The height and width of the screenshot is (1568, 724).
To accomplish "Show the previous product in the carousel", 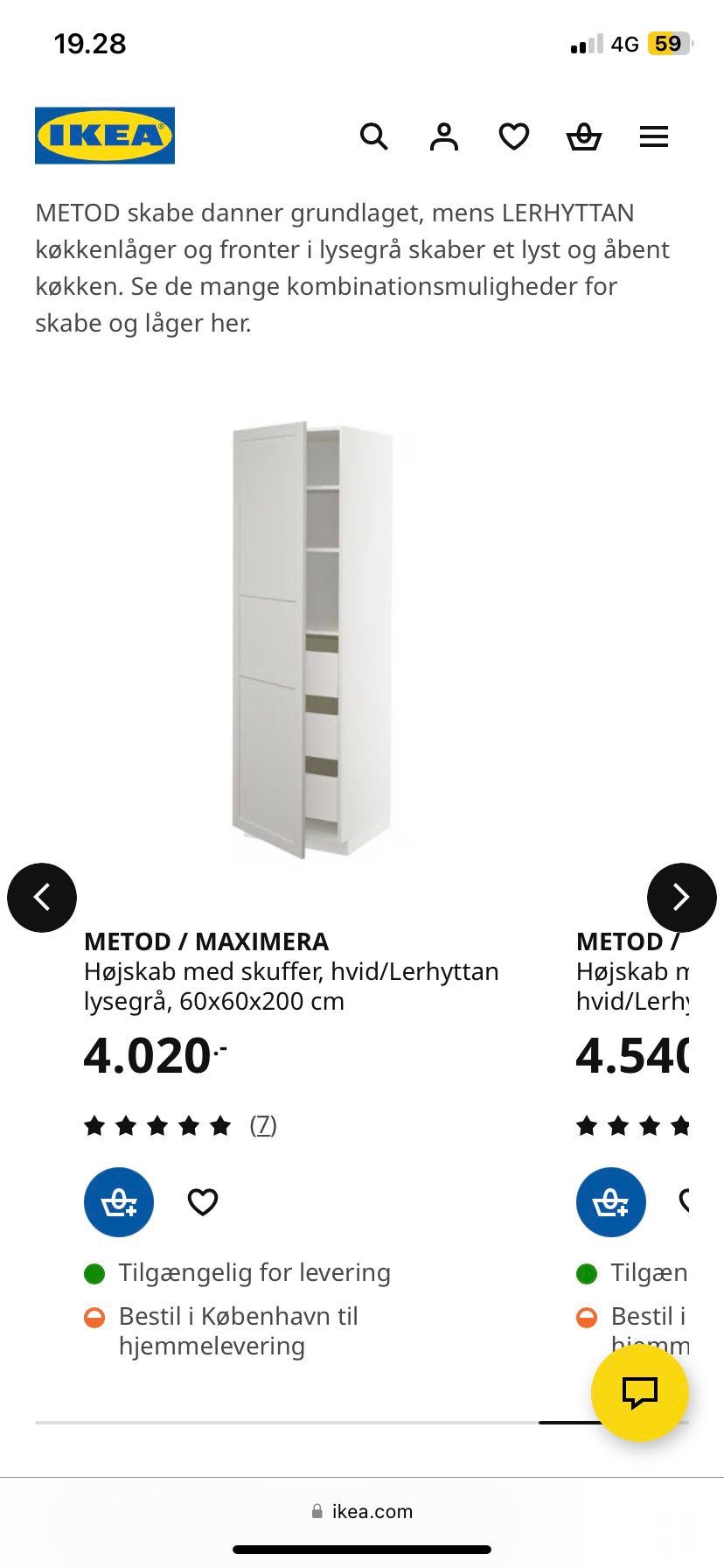I will pos(42,898).
